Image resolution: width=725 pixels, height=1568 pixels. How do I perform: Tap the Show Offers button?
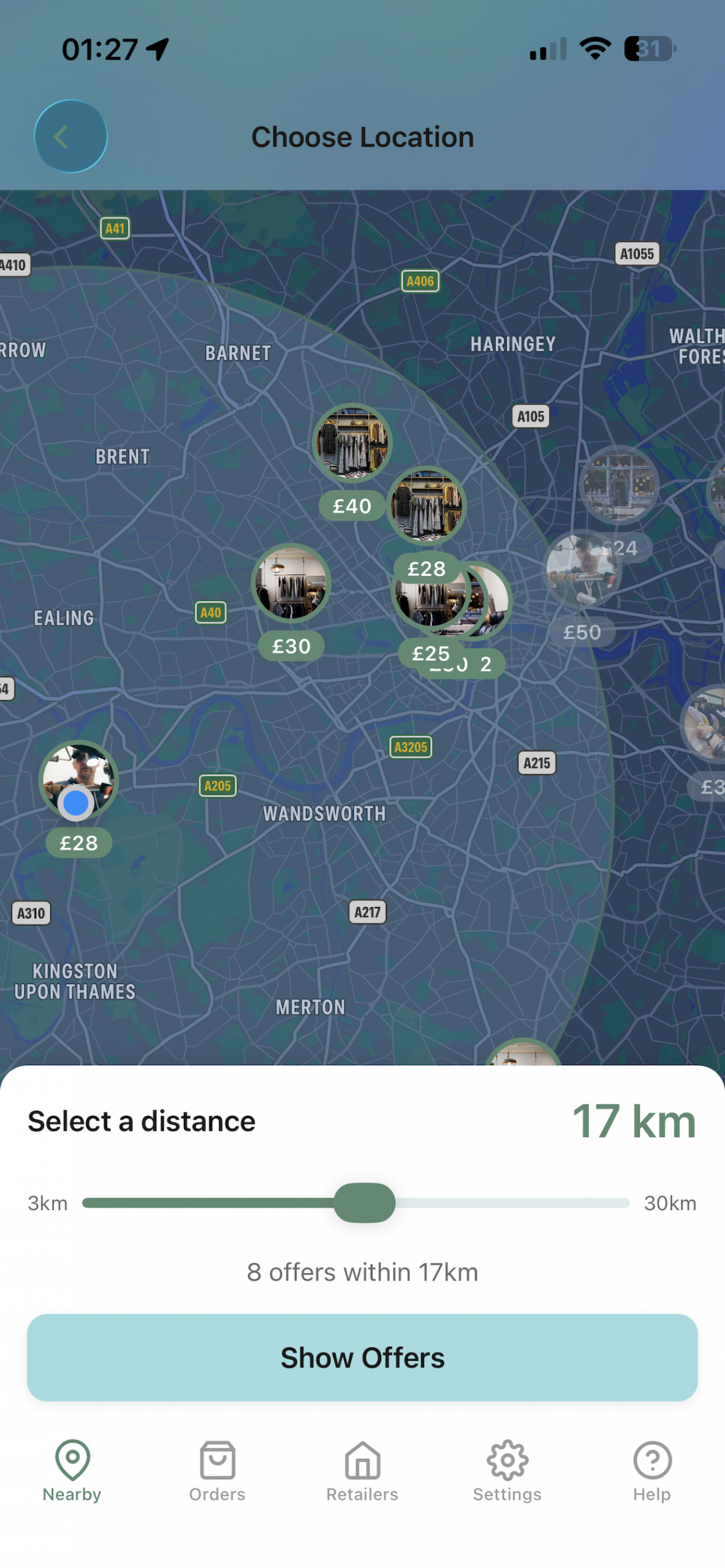[x=362, y=1357]
